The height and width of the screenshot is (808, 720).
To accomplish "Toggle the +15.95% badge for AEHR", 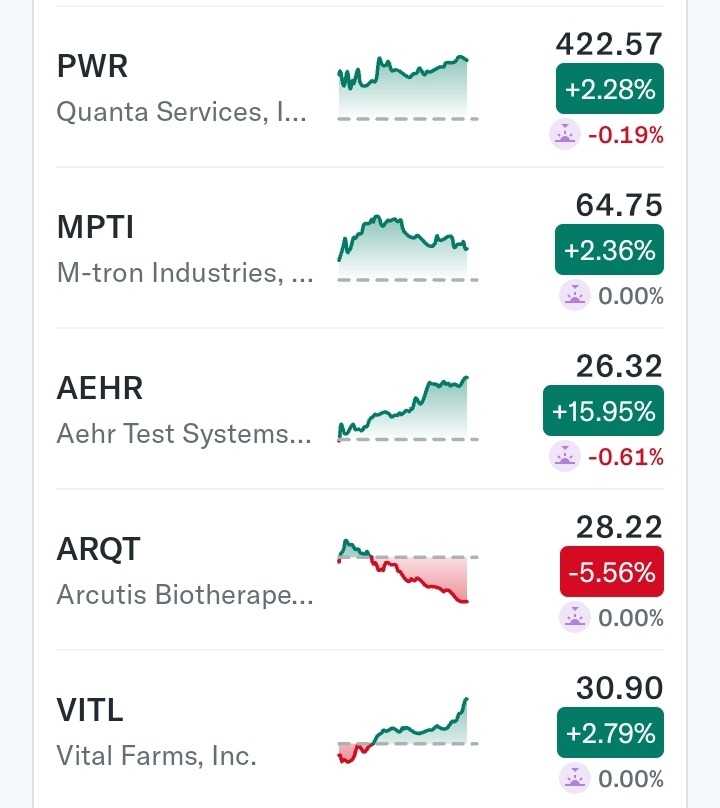I will pyautogui.click(x=603, y=411).
